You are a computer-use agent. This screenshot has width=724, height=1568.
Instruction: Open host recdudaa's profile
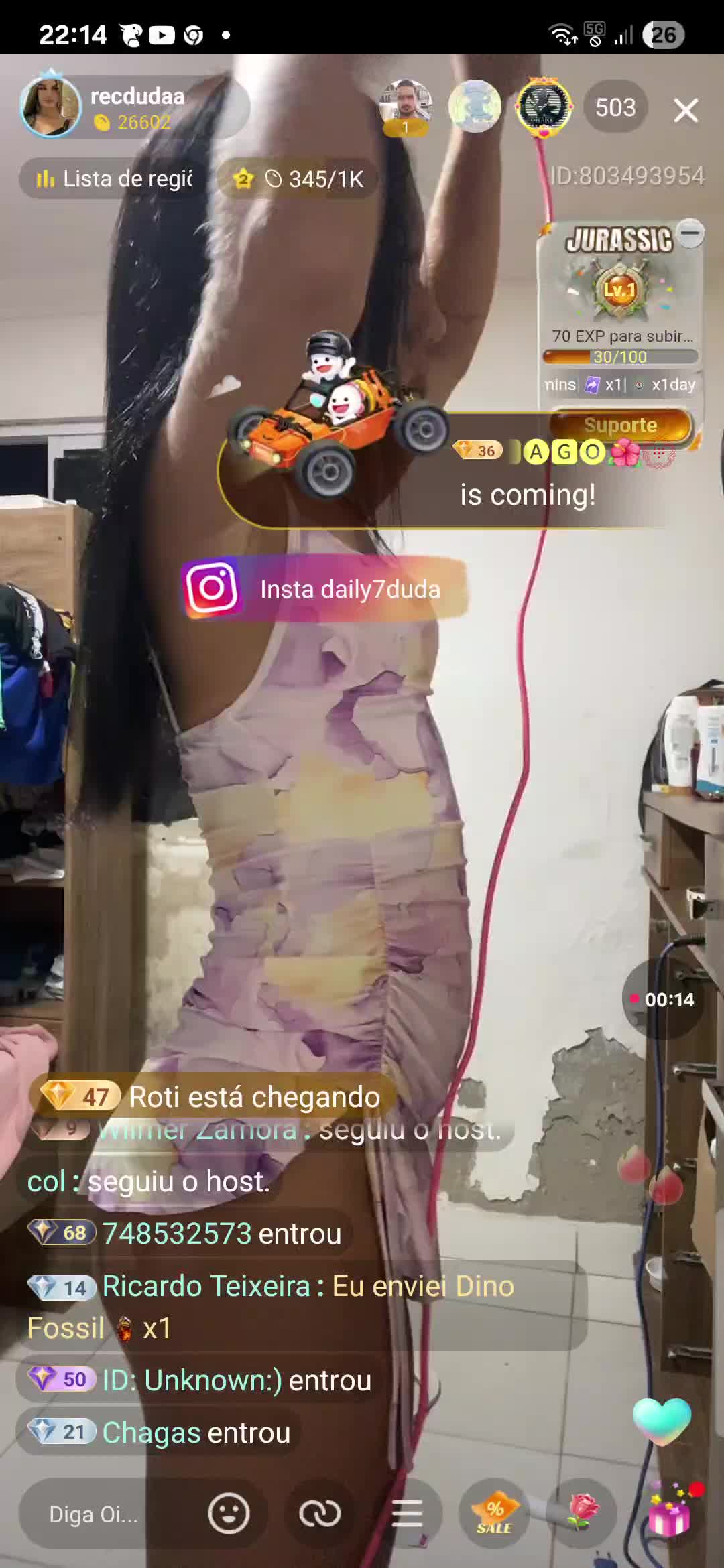click(52, 107)
